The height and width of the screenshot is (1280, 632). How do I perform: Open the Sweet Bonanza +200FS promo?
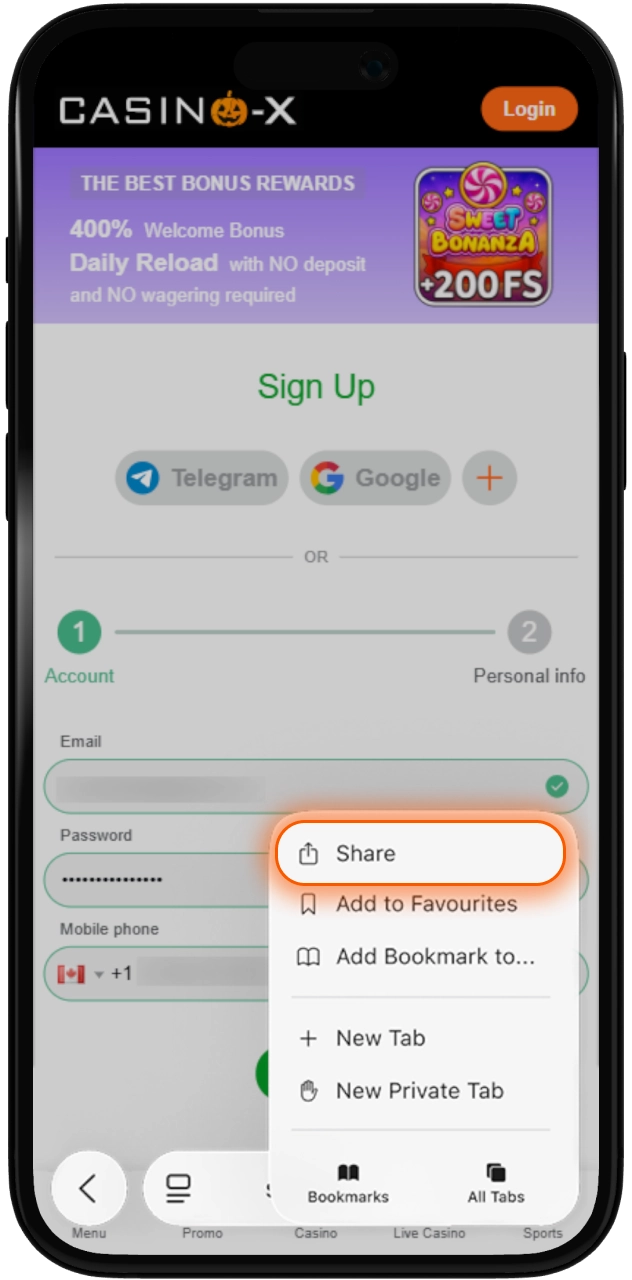click(x=483, y=236)
